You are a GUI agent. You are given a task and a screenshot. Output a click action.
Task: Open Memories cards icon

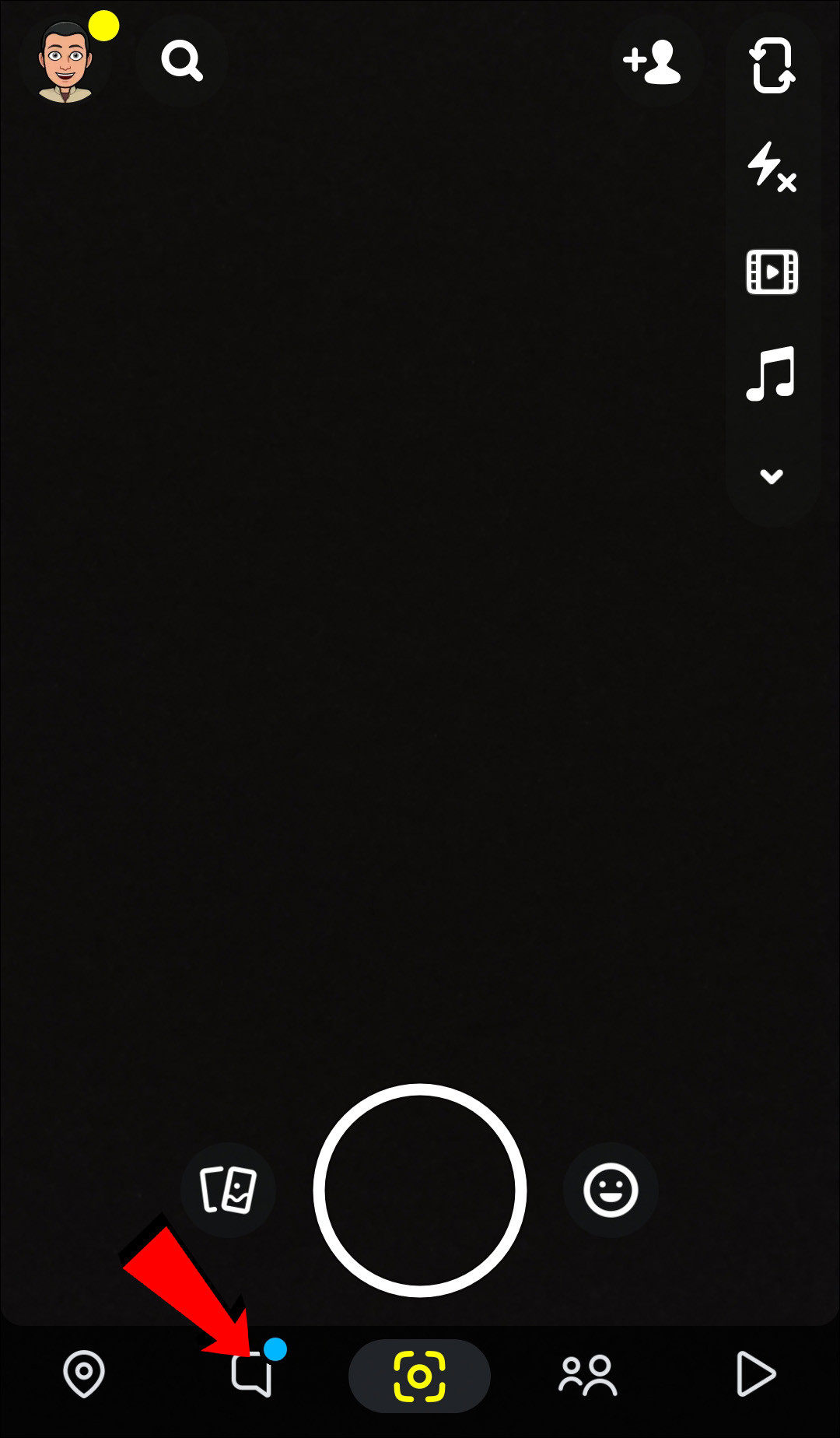(228, 1190)
